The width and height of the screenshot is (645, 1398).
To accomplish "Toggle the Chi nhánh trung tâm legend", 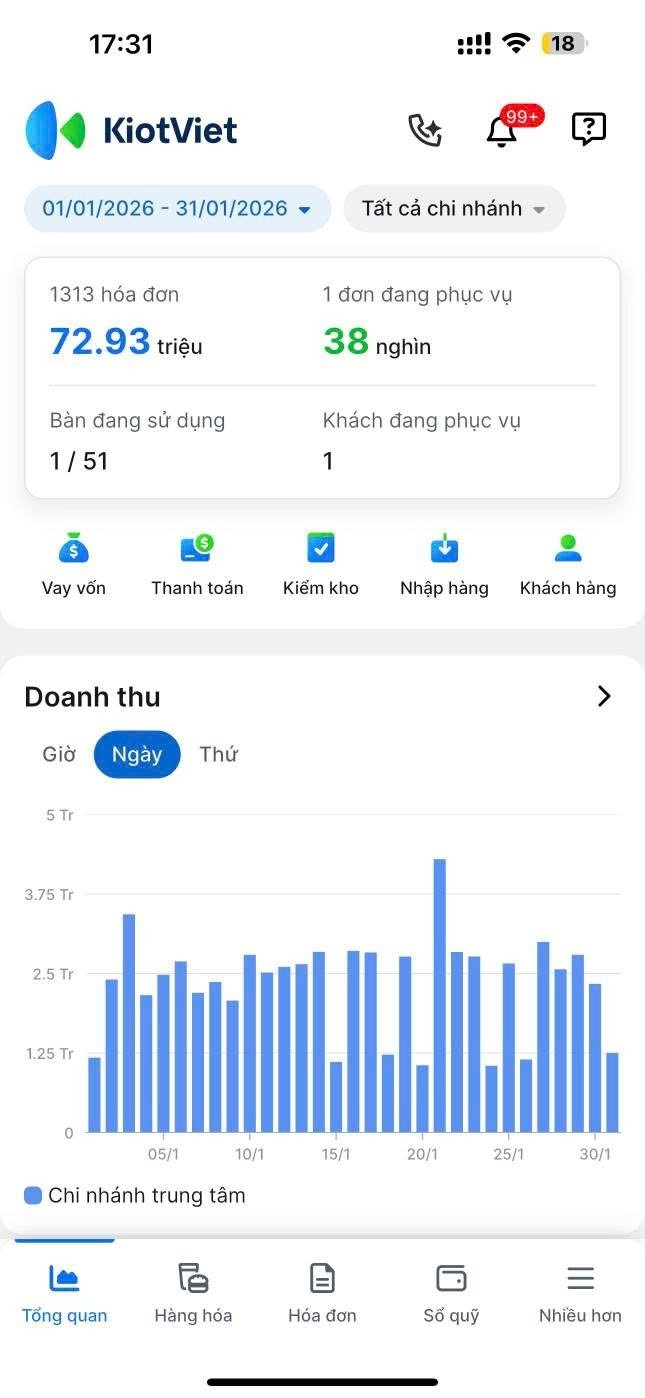I will point(135,1195).
